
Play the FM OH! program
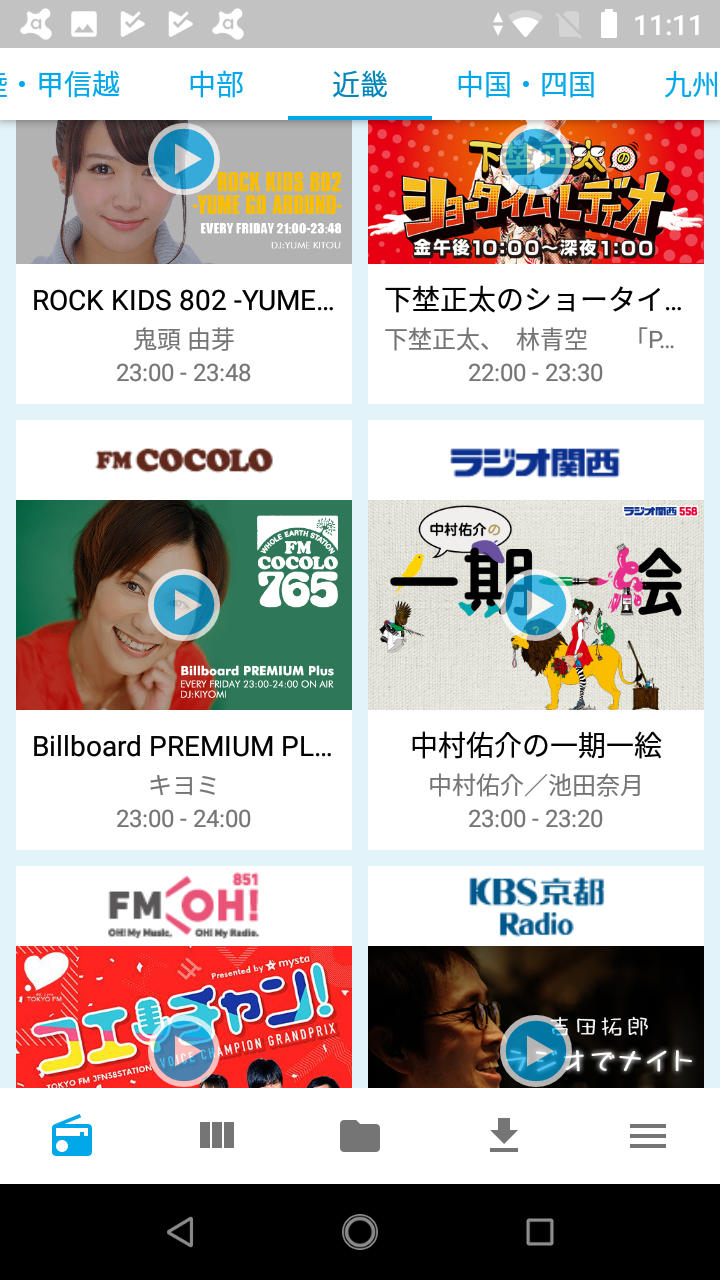(184, 1051)
